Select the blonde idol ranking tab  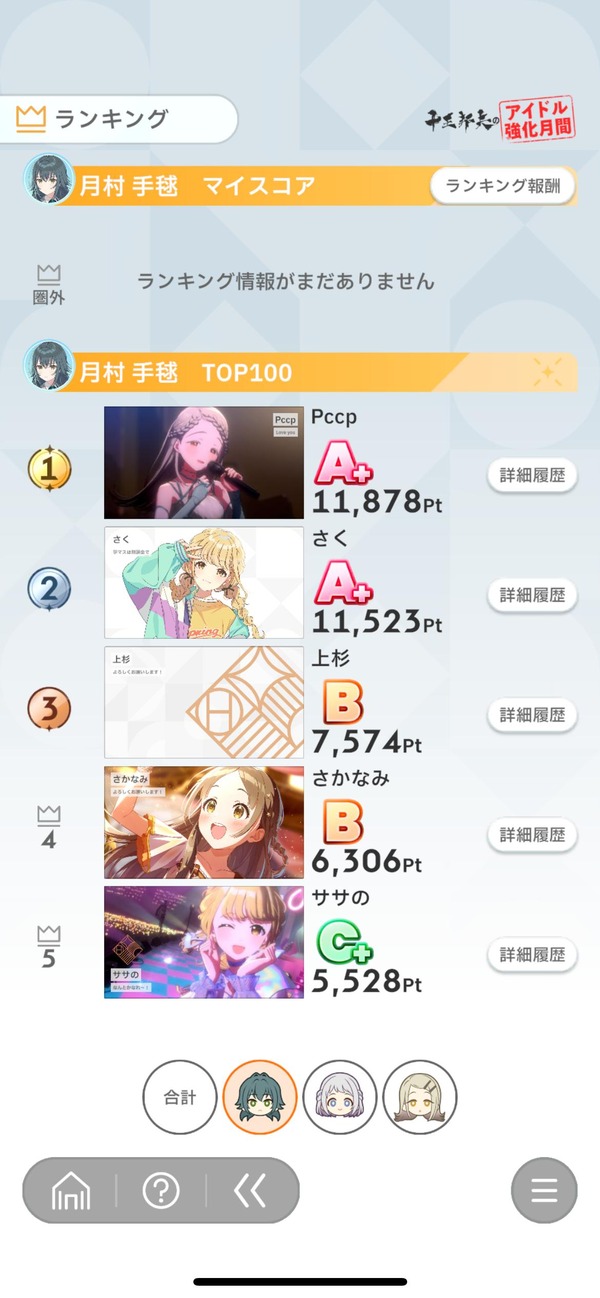[x=420, y=1097]
